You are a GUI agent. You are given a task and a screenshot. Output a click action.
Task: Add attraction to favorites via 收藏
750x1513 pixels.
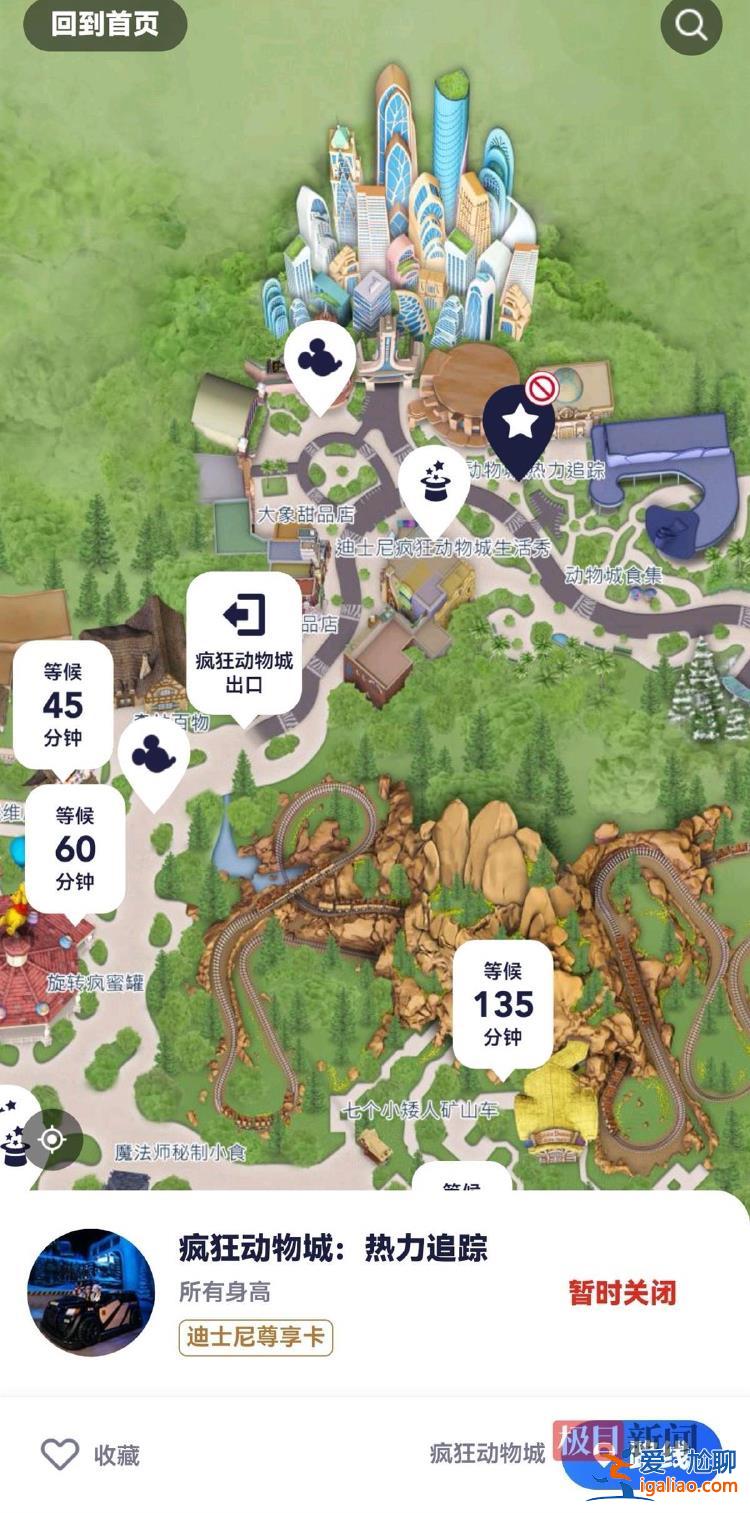pyautogui.click(x=90, y=1455)
